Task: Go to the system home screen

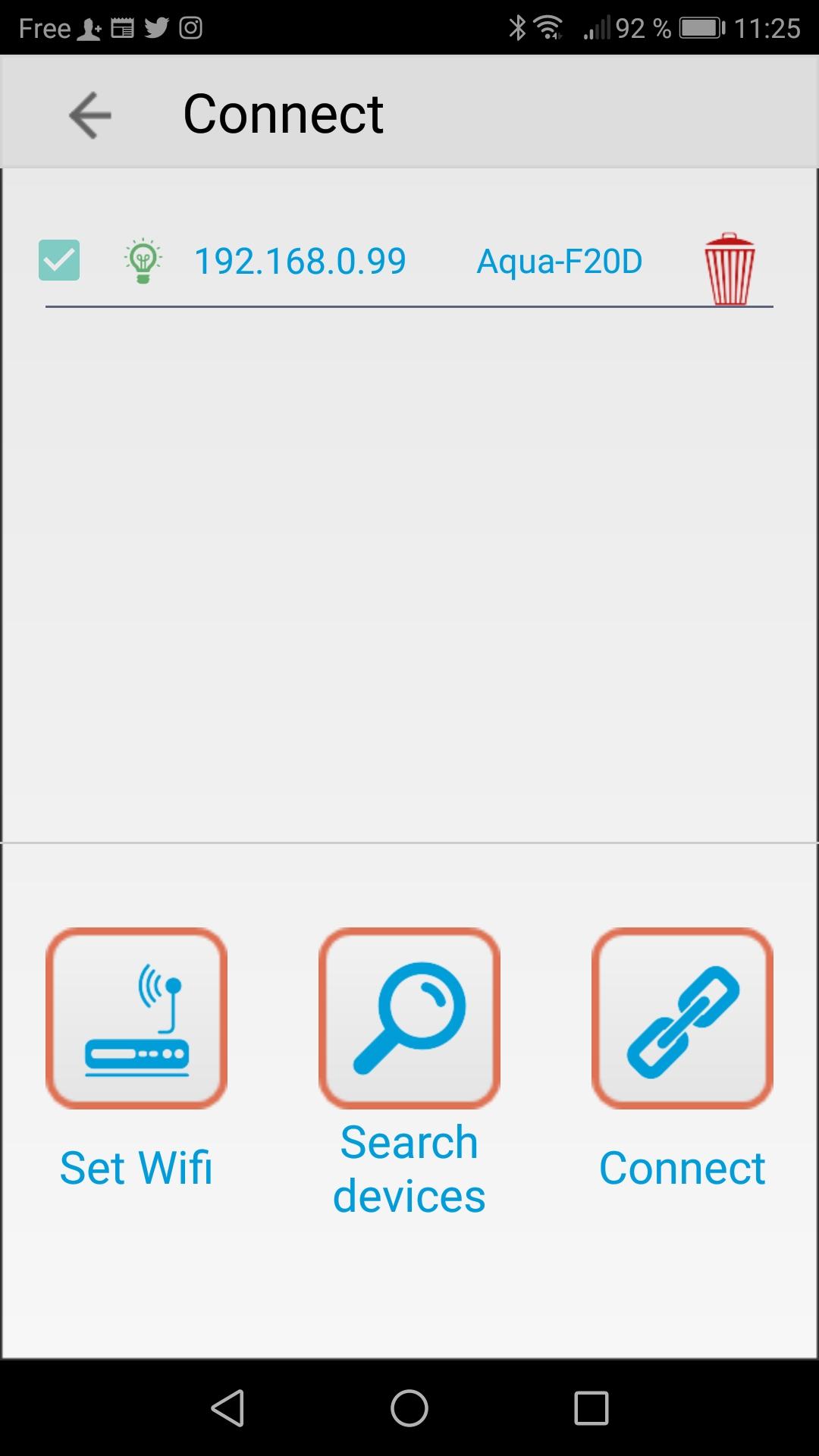Action: [x=409, y=1408]
